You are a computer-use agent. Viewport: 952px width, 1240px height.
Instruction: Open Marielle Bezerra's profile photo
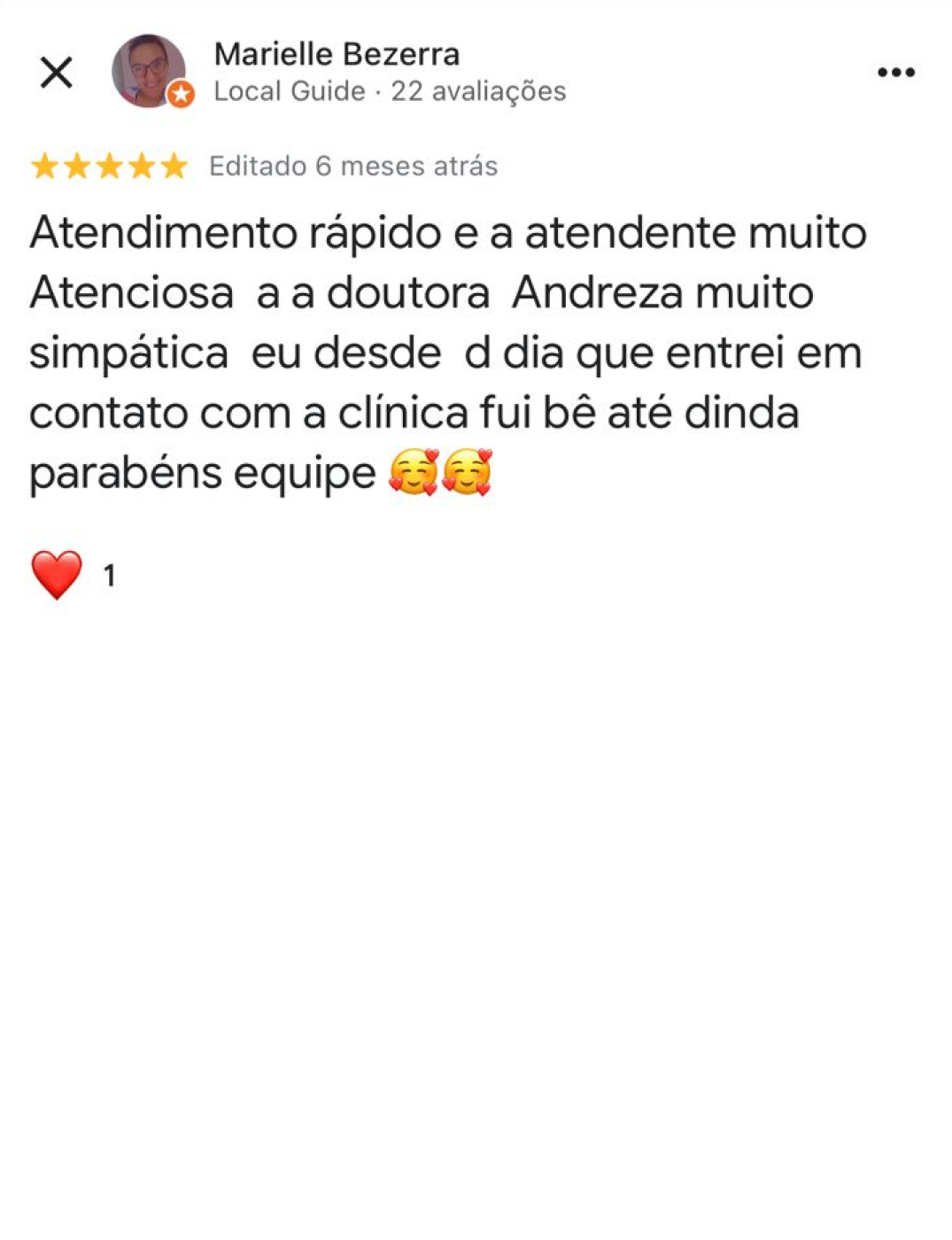pos(149,71)
